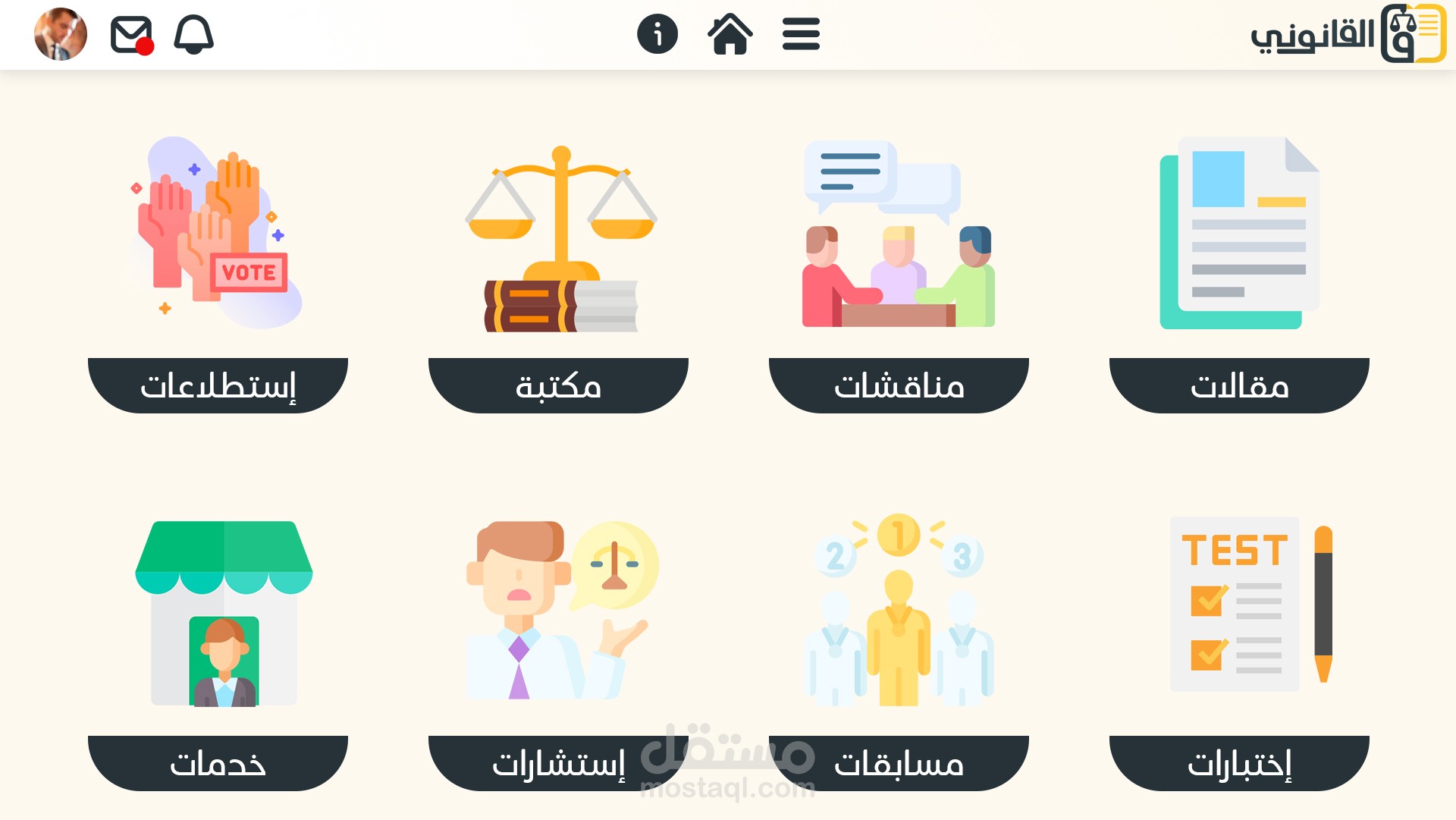The image size is (1456, 820).
Task: Open the إستطلاعات polls section
Action: (218, 385)
